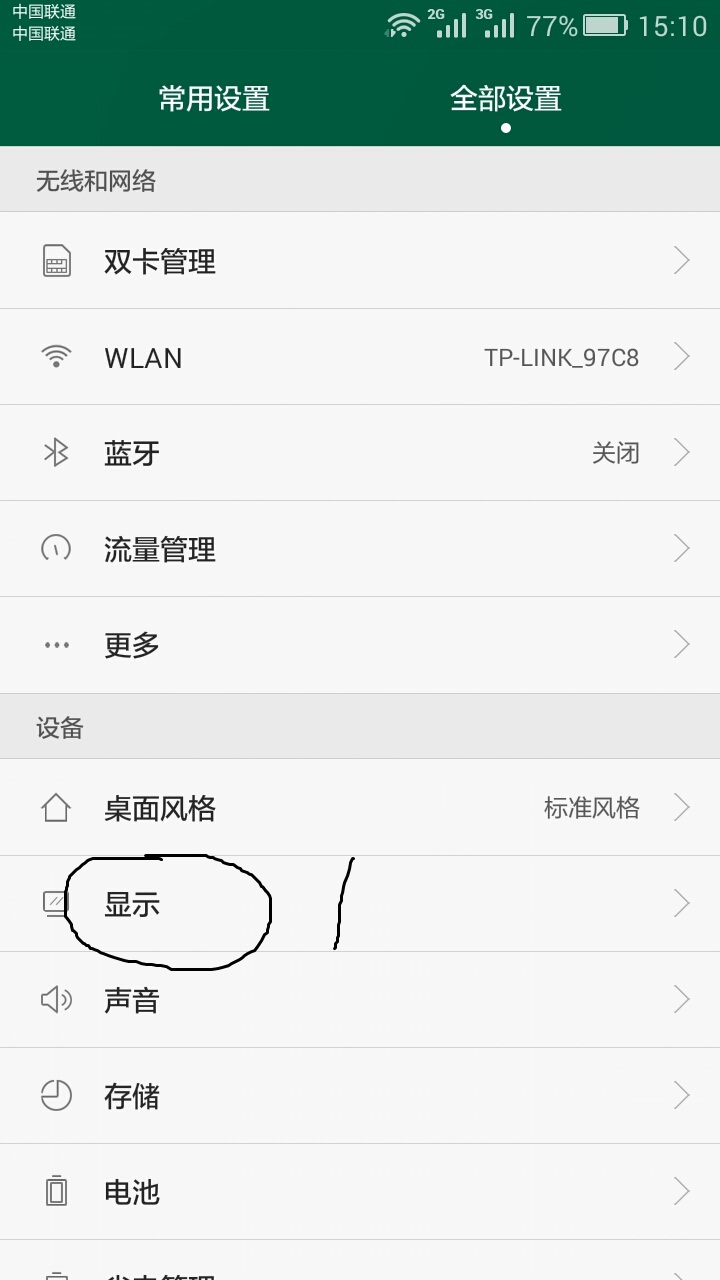
Task: Open storage settings via the 存储 pie icon
Action: pos(57,1095)
